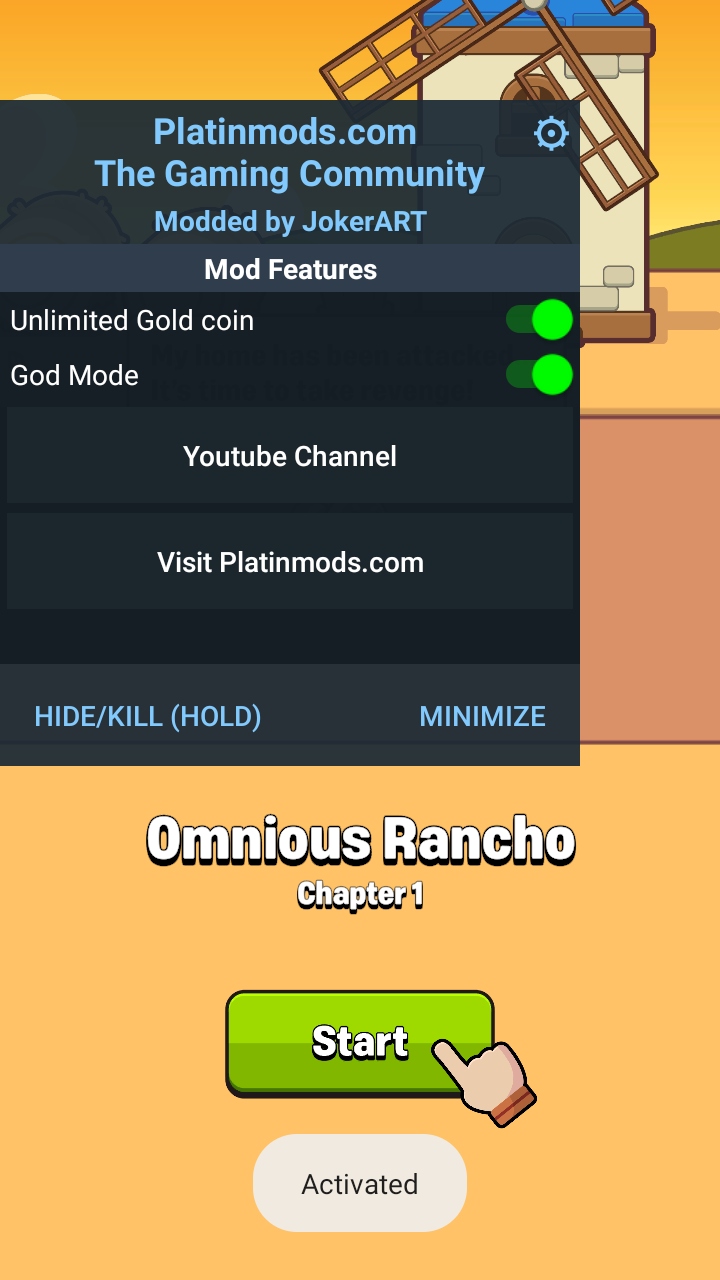Disable the Unlimited Gold coin toggle
Image resolution: width=720 pixels, height=1280 pixels.
coord(540,320)
